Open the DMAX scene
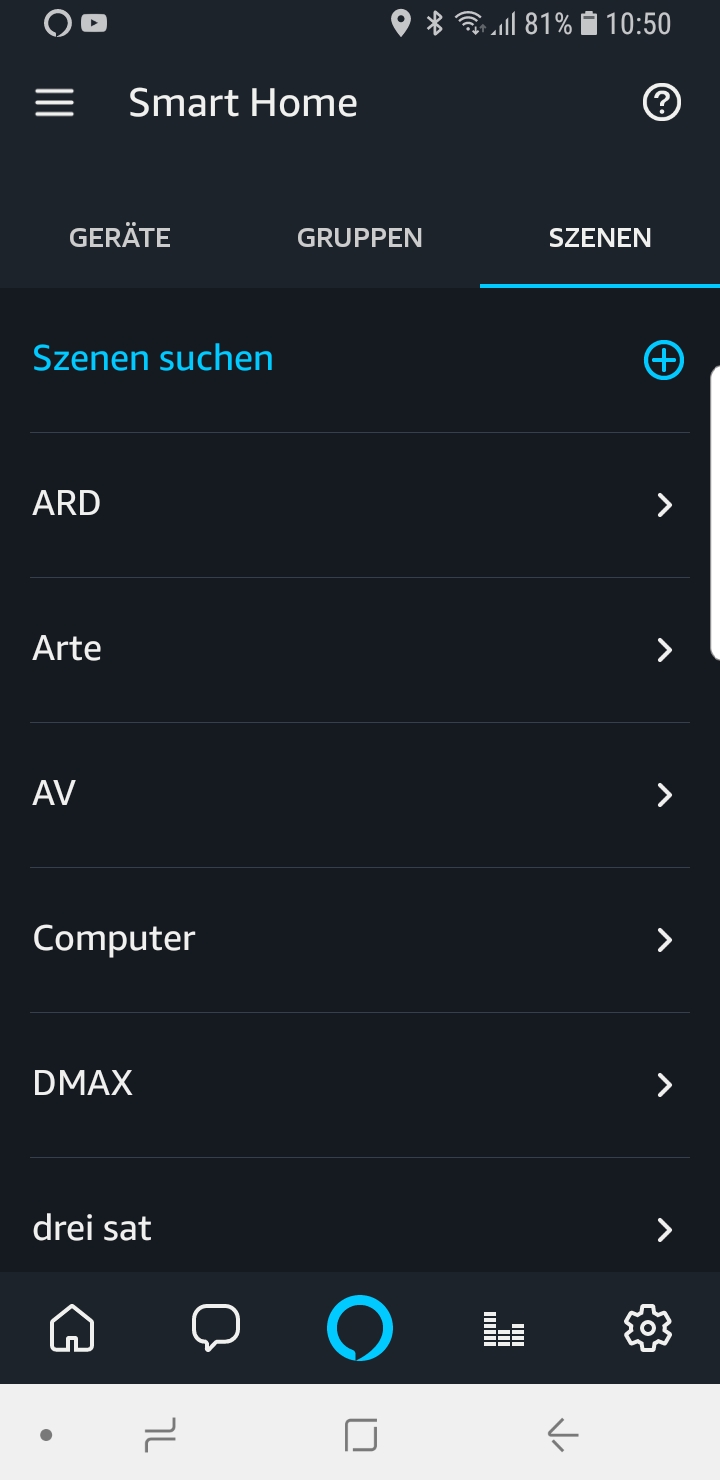Viewport: 720px width, 1480px height. coord(360,1085)
